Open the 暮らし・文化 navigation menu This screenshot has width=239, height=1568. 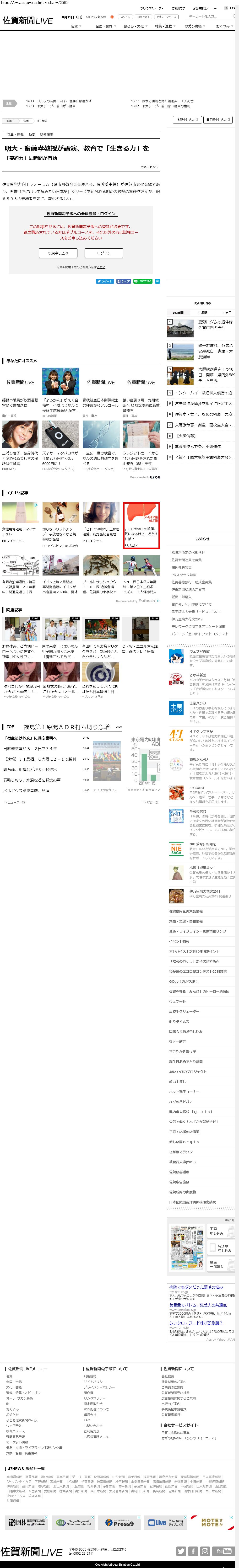pyautogui.click(x=134, y=26)
